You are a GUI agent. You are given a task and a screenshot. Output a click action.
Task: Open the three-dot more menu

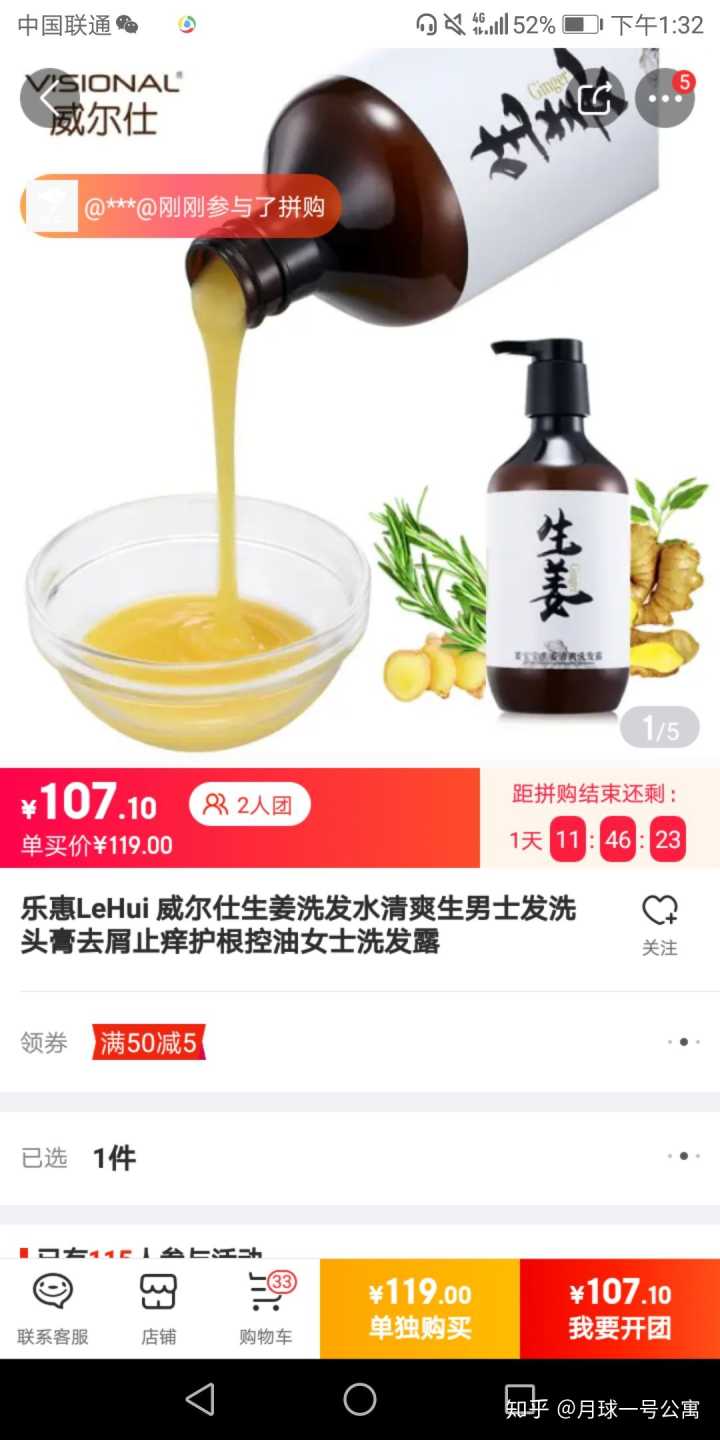[x=664, y=98]
